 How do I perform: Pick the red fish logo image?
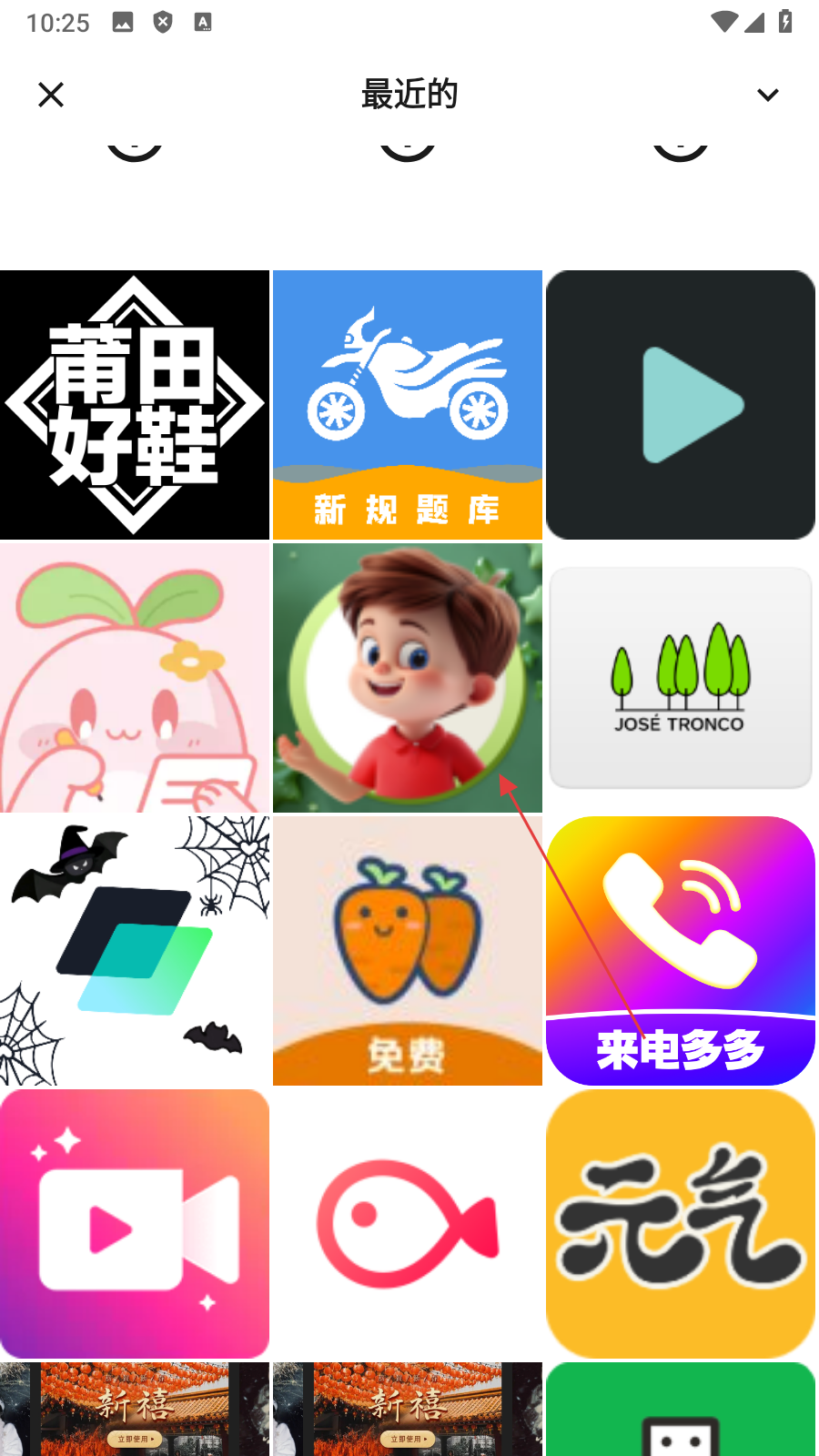(x=408, y=1224)
